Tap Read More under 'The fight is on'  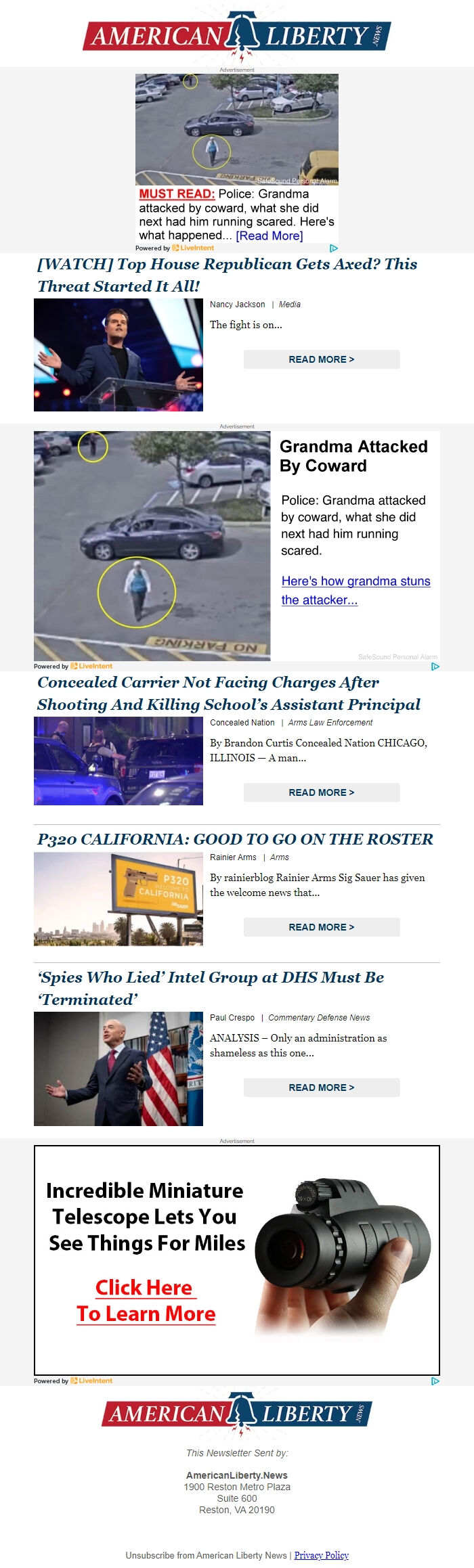pos(322,359)
